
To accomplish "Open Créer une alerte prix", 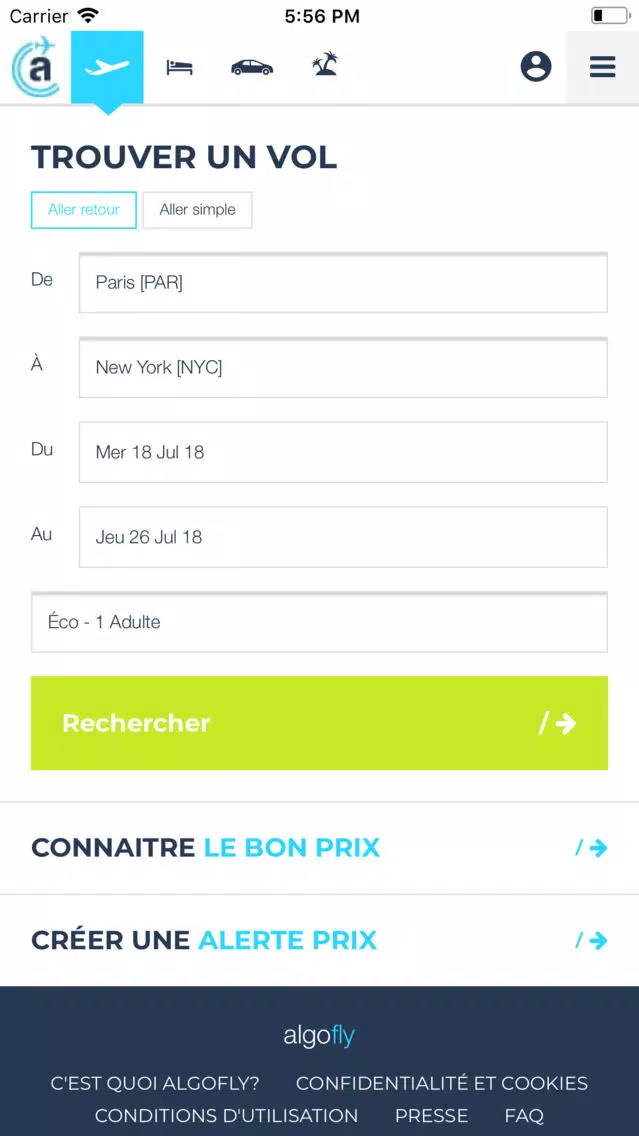I will tap(319, 940).
